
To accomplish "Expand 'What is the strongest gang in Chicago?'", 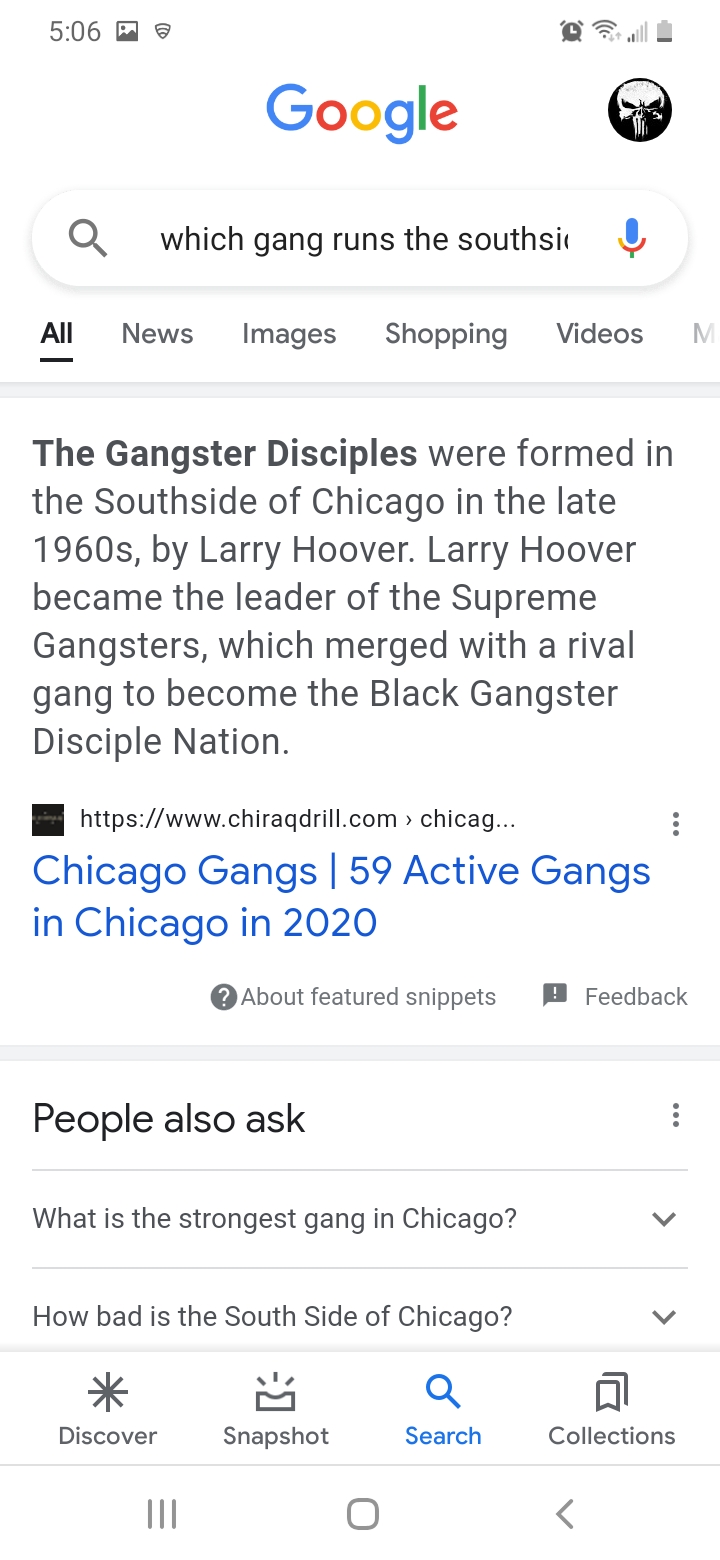I will point(360,1219).
